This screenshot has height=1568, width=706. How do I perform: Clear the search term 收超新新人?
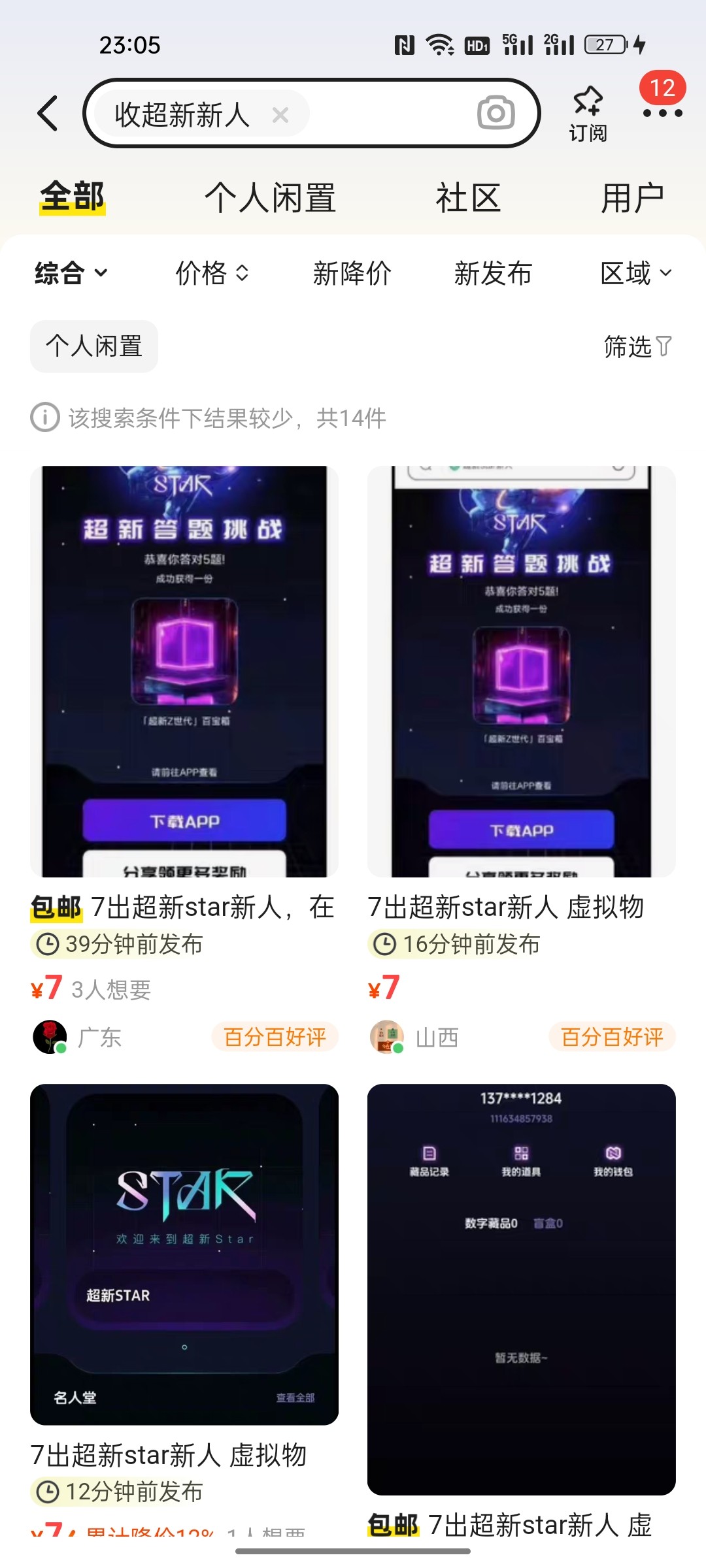[280, 115]
